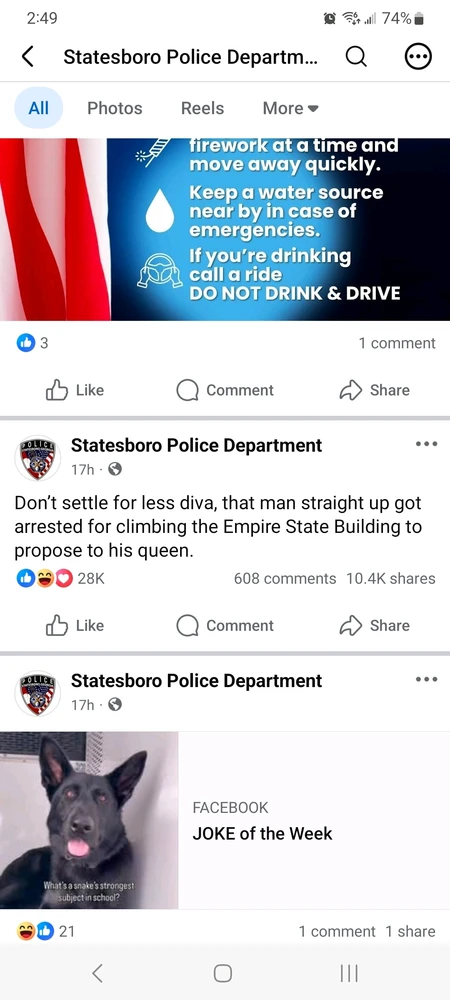The image size is (450, 1000).
Task: Open options for the Joke of the Week post
Action: pos(426,679)
